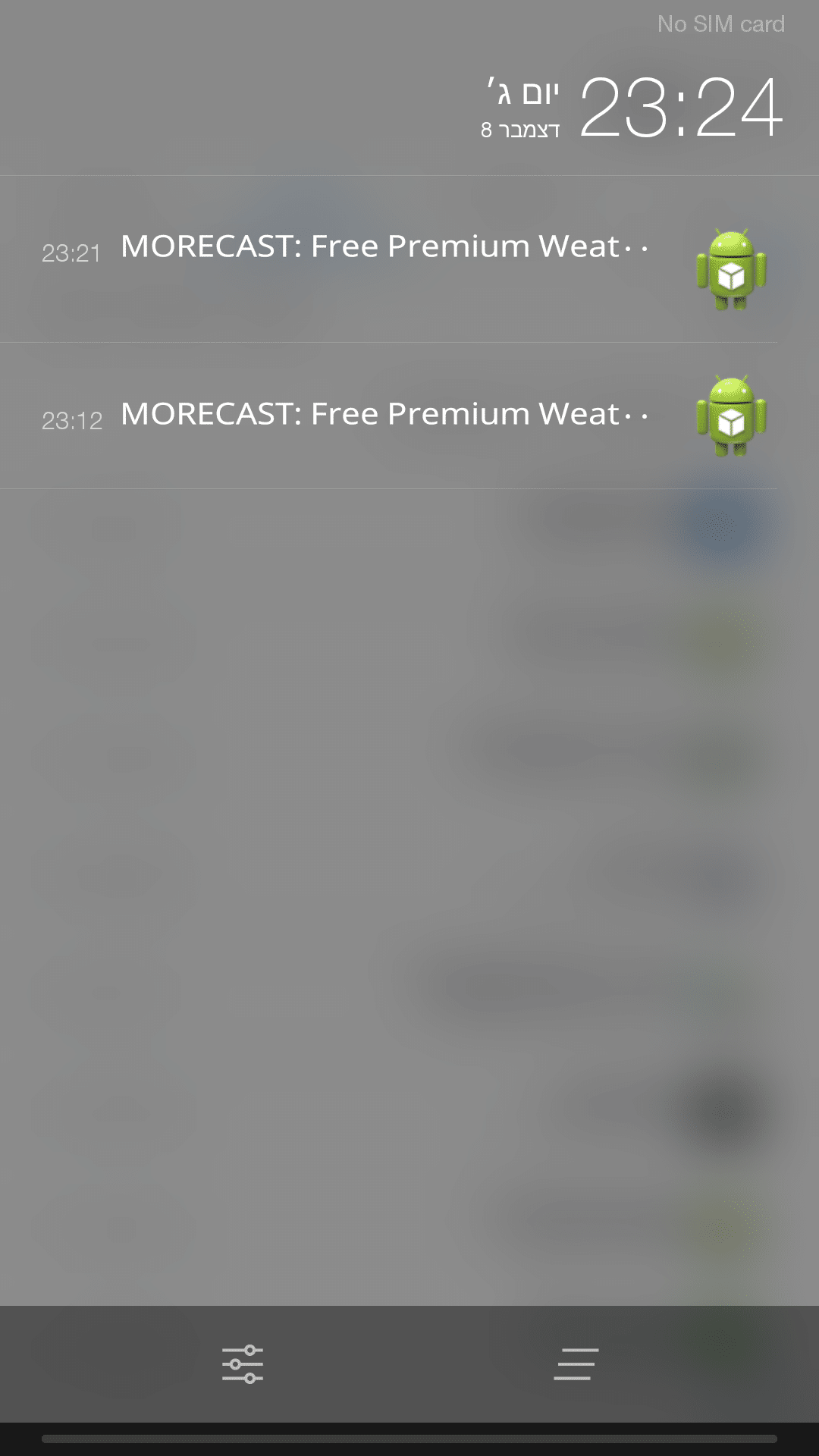Switch to the quick settings toggles tab

click(243, 1364)
